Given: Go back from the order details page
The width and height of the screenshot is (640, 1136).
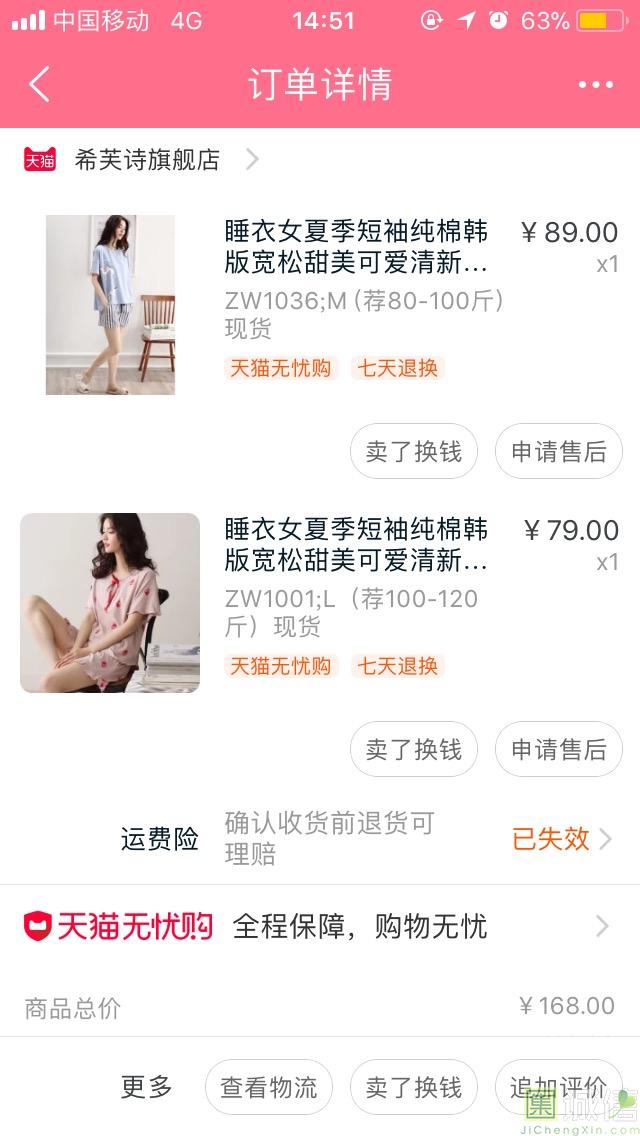Looking at the screenshot, I should click(40, 85).
